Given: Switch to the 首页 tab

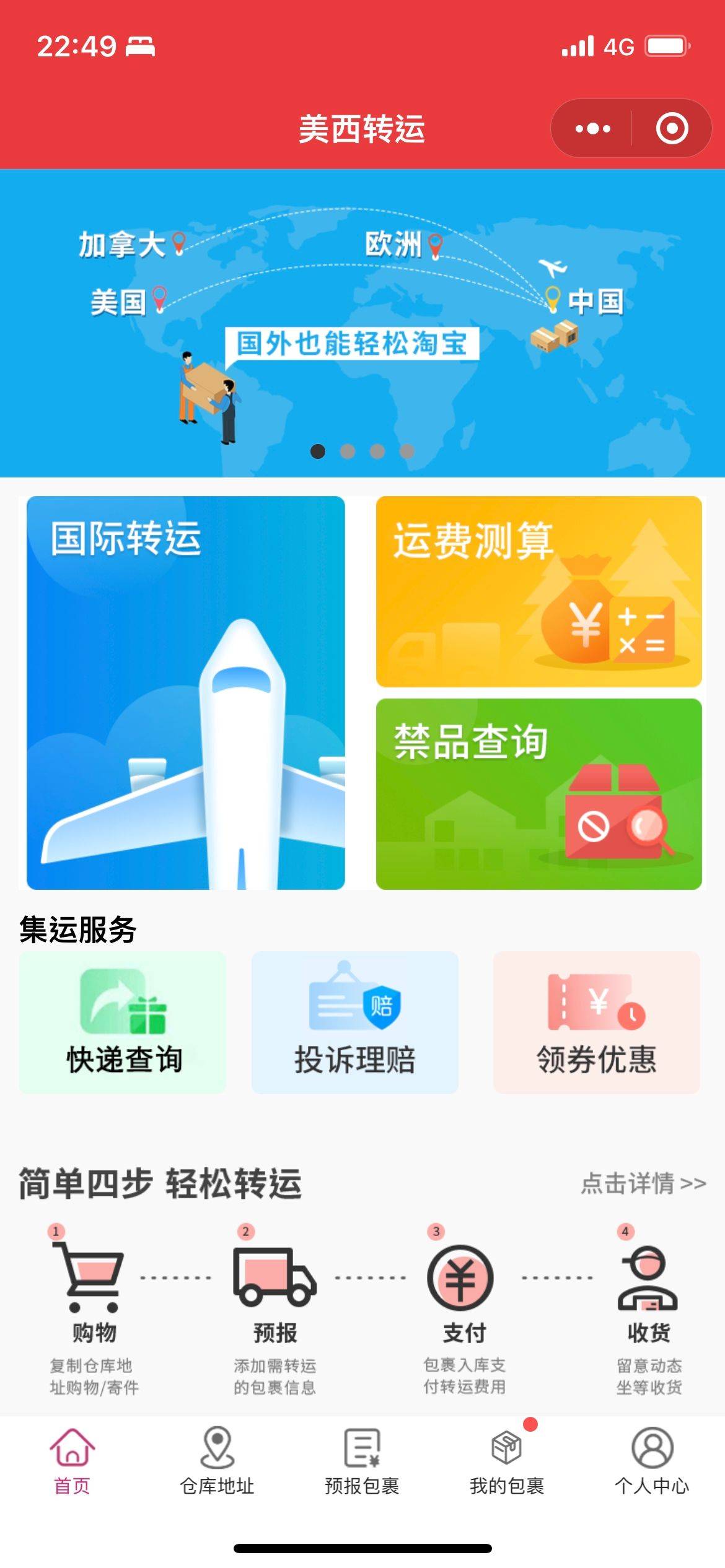Looking at the screenshot, I should point(72,1460).
